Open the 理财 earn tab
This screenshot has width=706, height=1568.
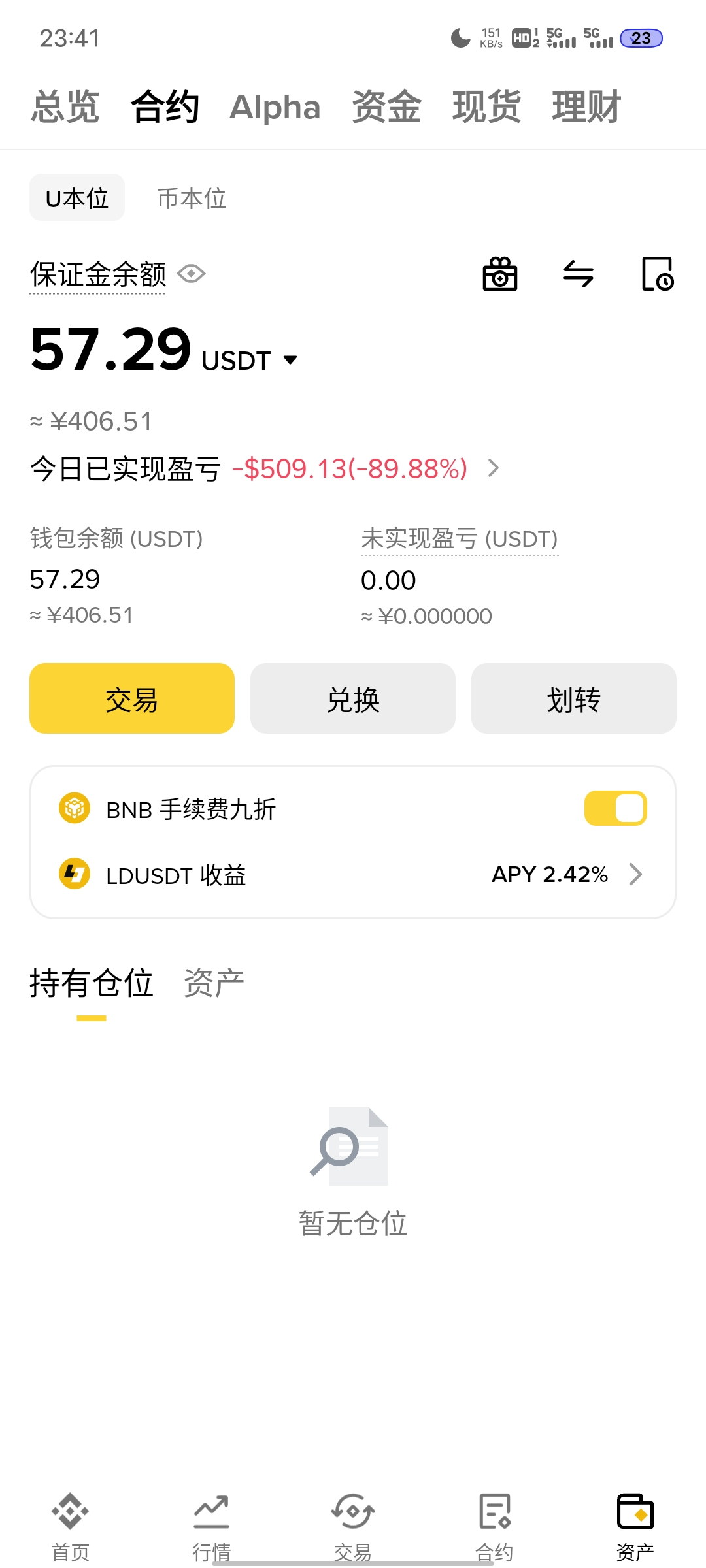(x=586, y=106)
